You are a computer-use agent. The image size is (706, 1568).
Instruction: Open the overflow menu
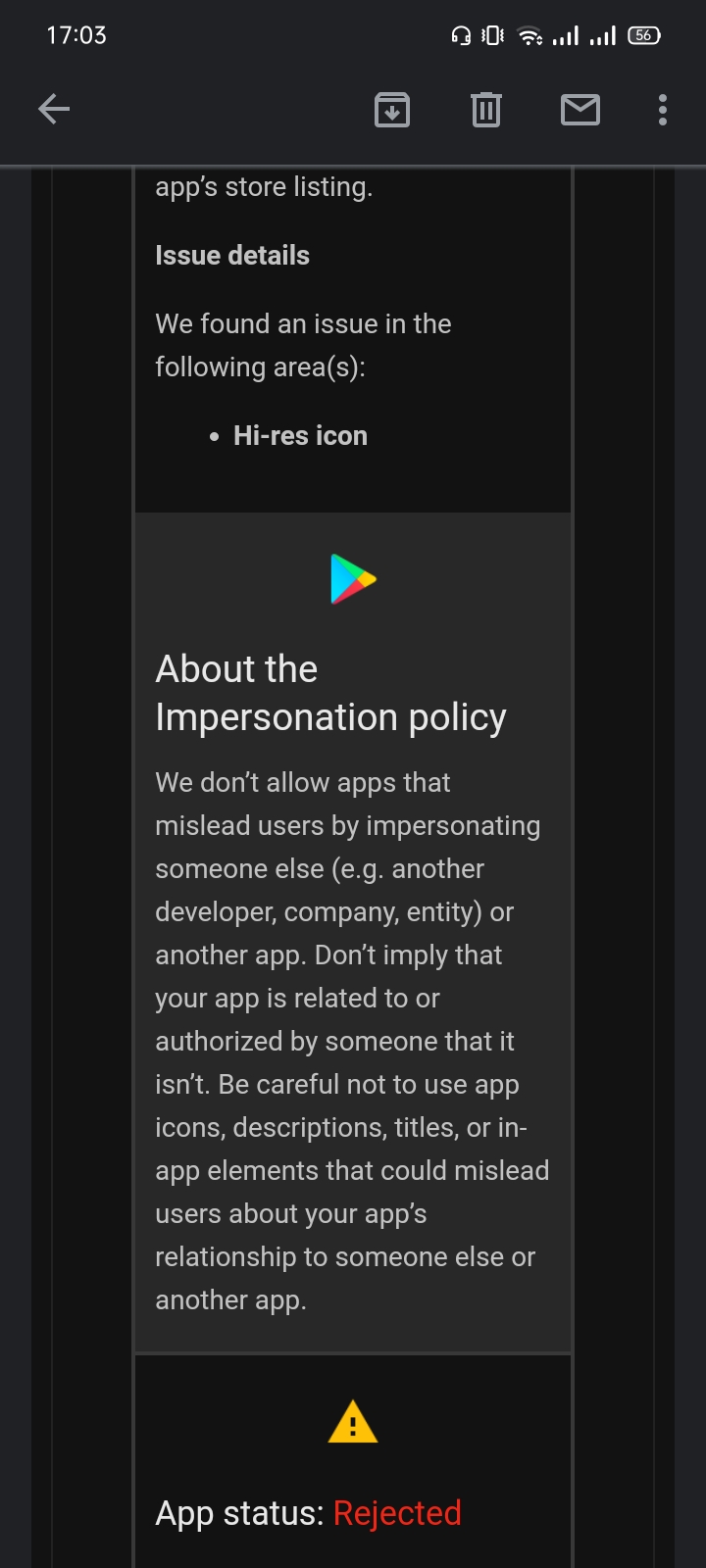663,110
